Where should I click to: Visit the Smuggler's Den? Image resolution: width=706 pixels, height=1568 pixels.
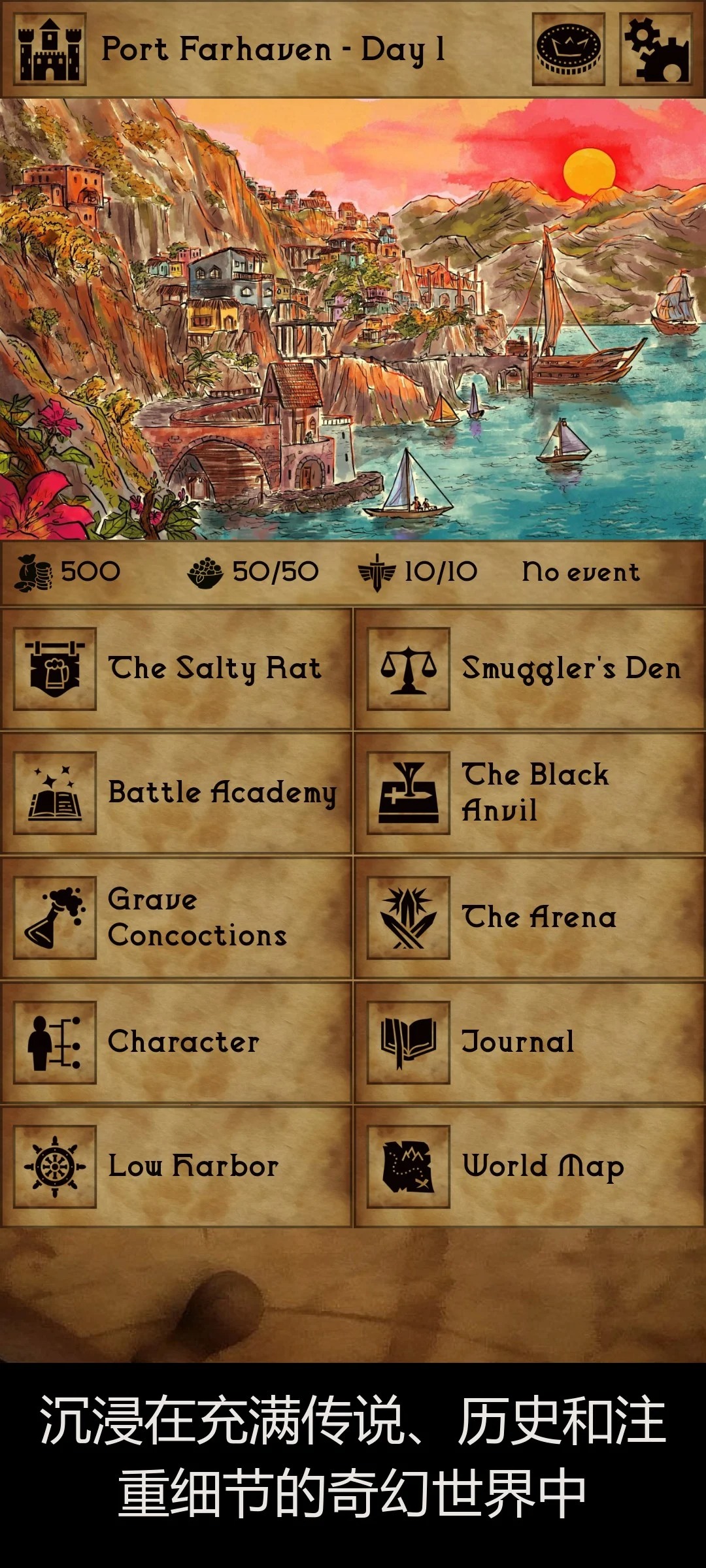529,668
